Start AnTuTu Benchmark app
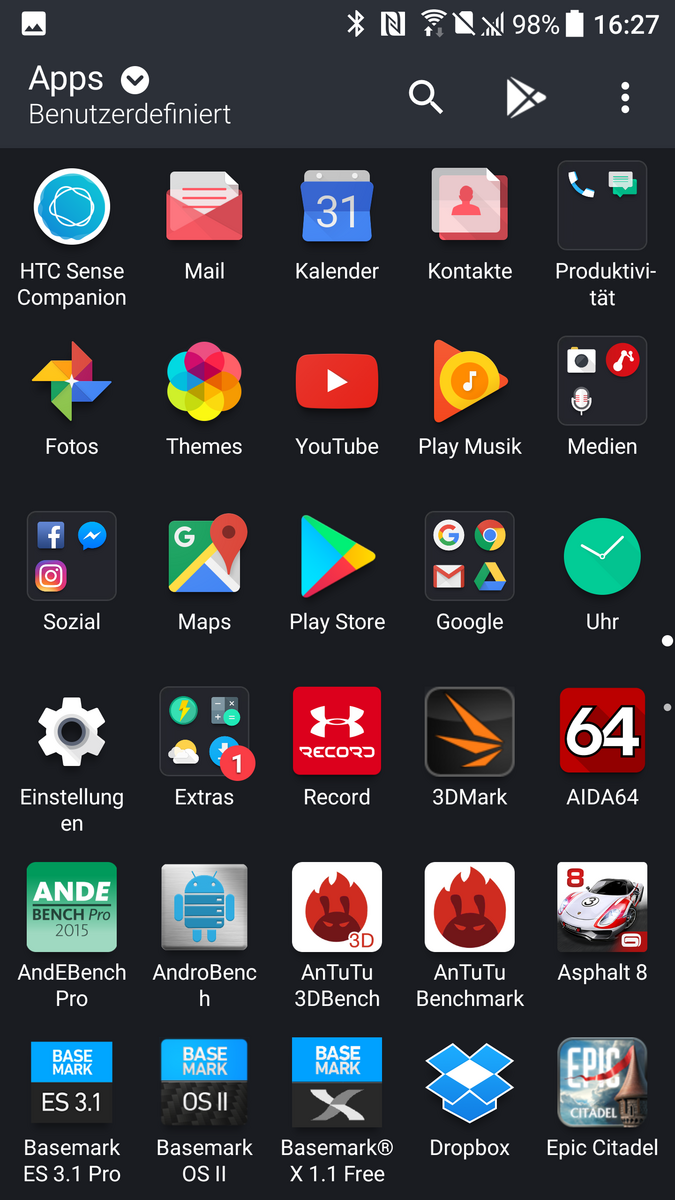This screenshot has height=1200, width=675. point(470,907)
